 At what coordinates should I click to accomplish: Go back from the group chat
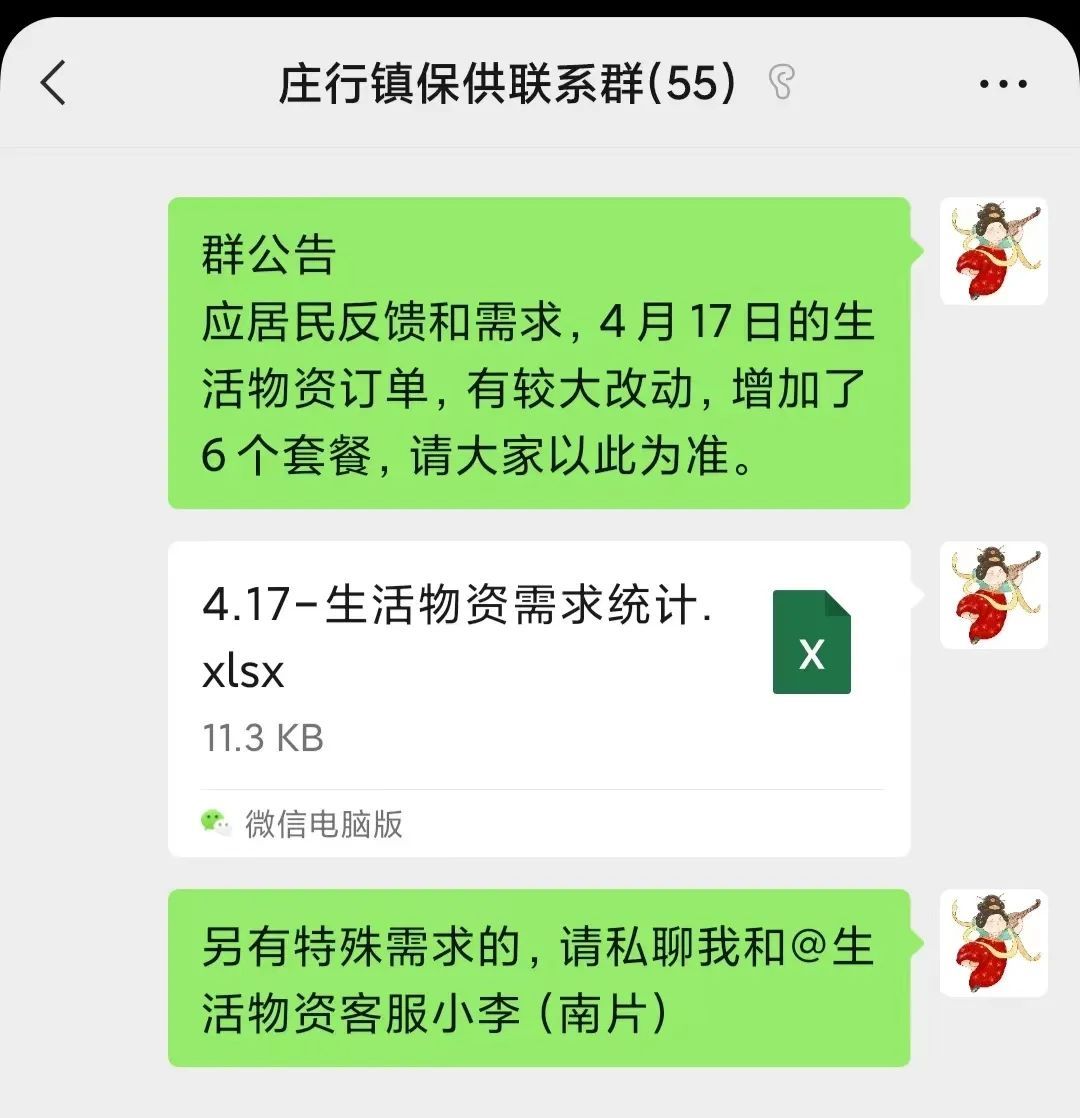point(54,83)
